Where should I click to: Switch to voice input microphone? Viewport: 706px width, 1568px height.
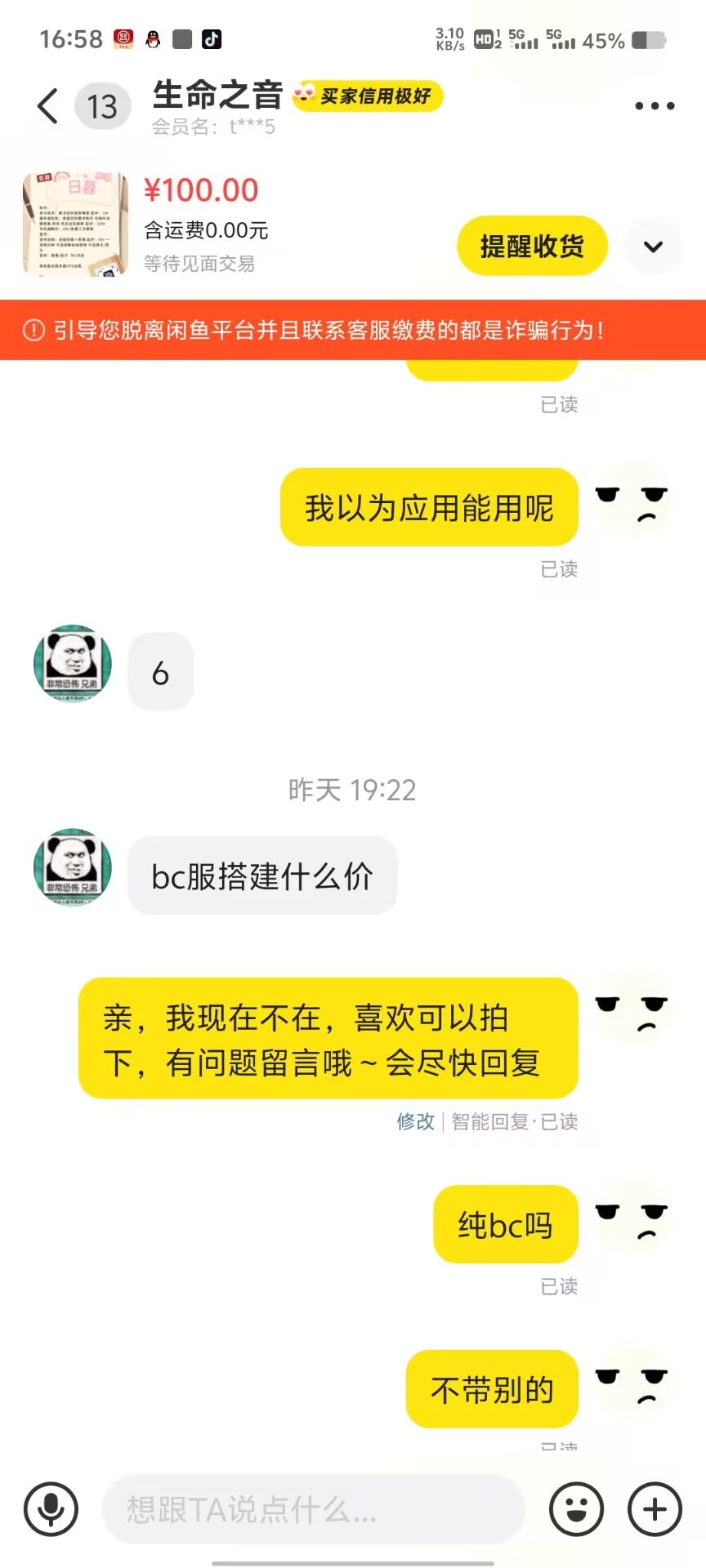(x=51, y=1509)
